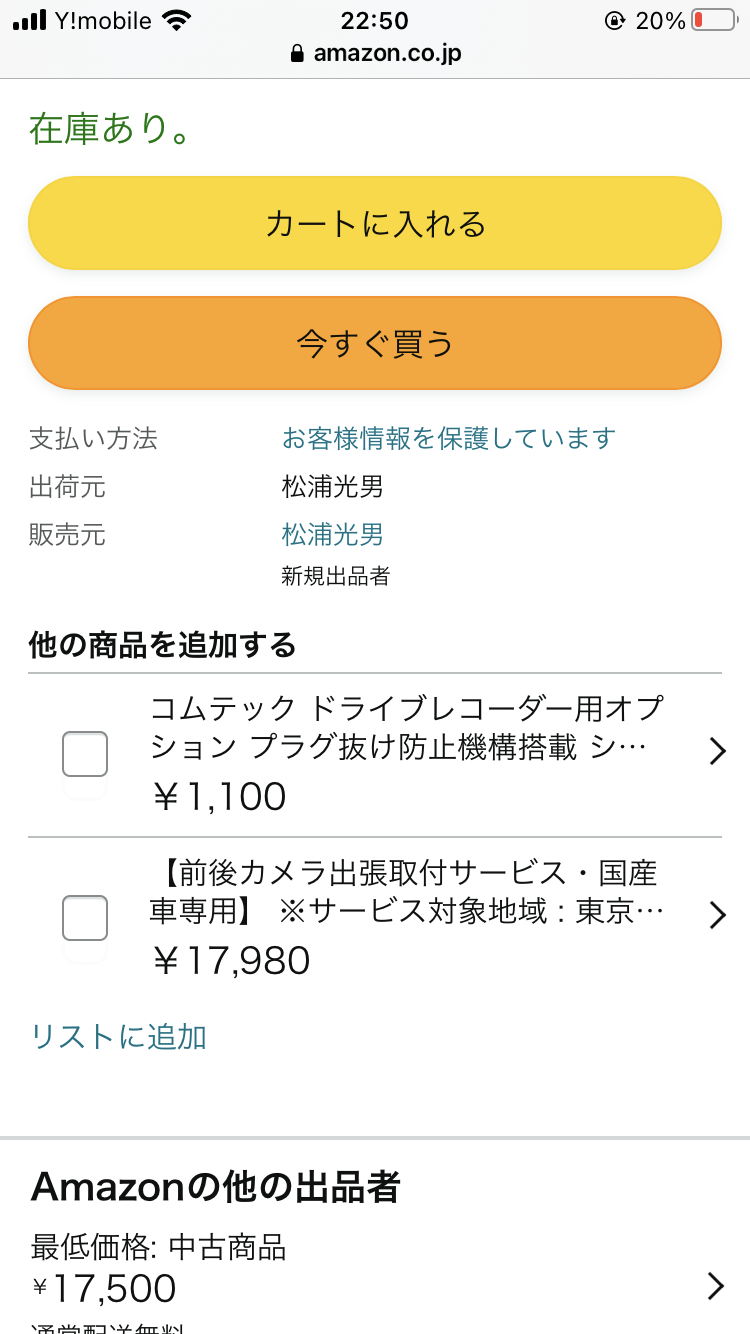This screenshot has width=750, height=1334.
Task: Tap the red battery indicator icon
Action: click(714, 19)
